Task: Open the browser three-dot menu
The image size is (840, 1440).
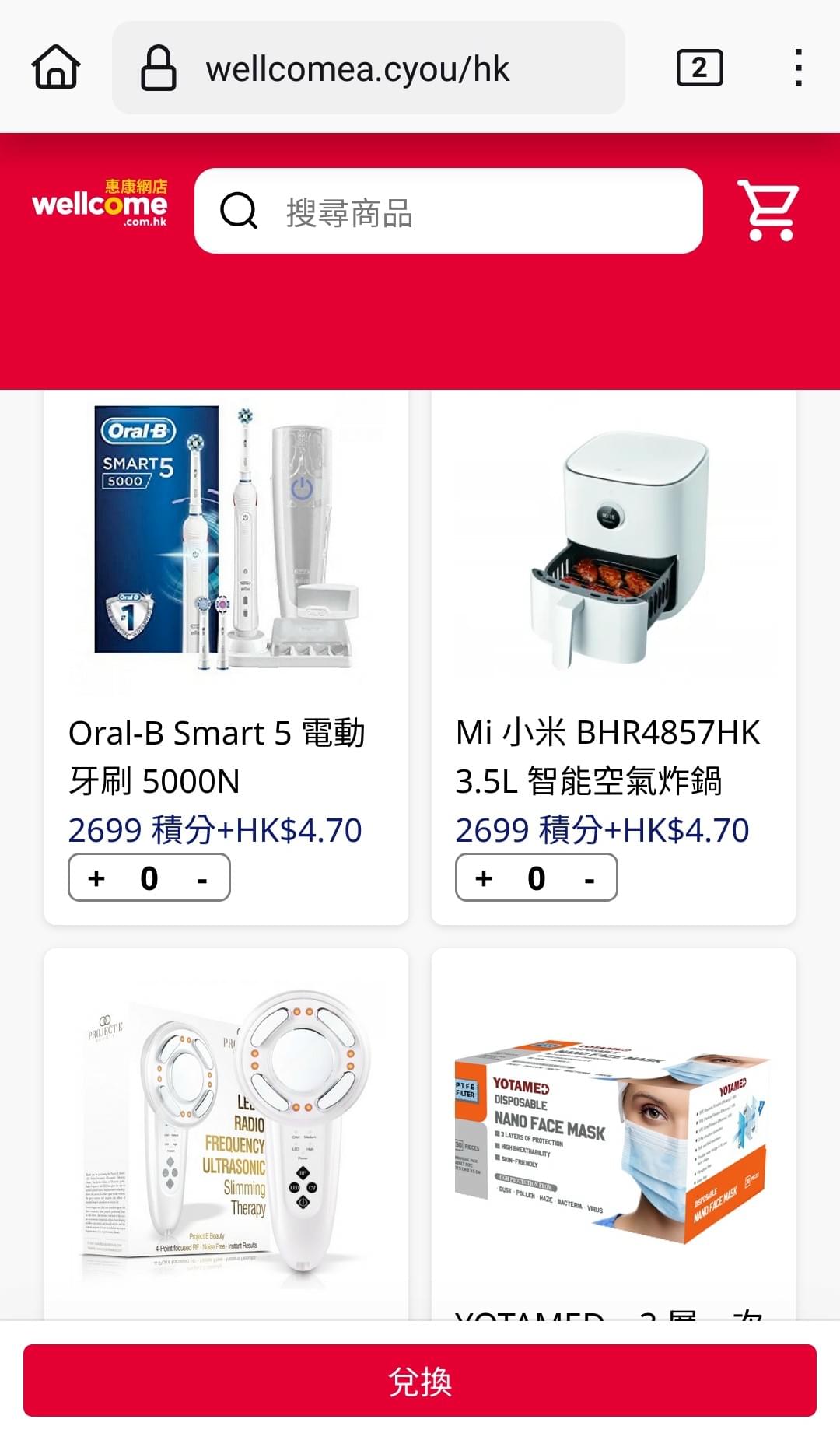Action: (797, 68)
